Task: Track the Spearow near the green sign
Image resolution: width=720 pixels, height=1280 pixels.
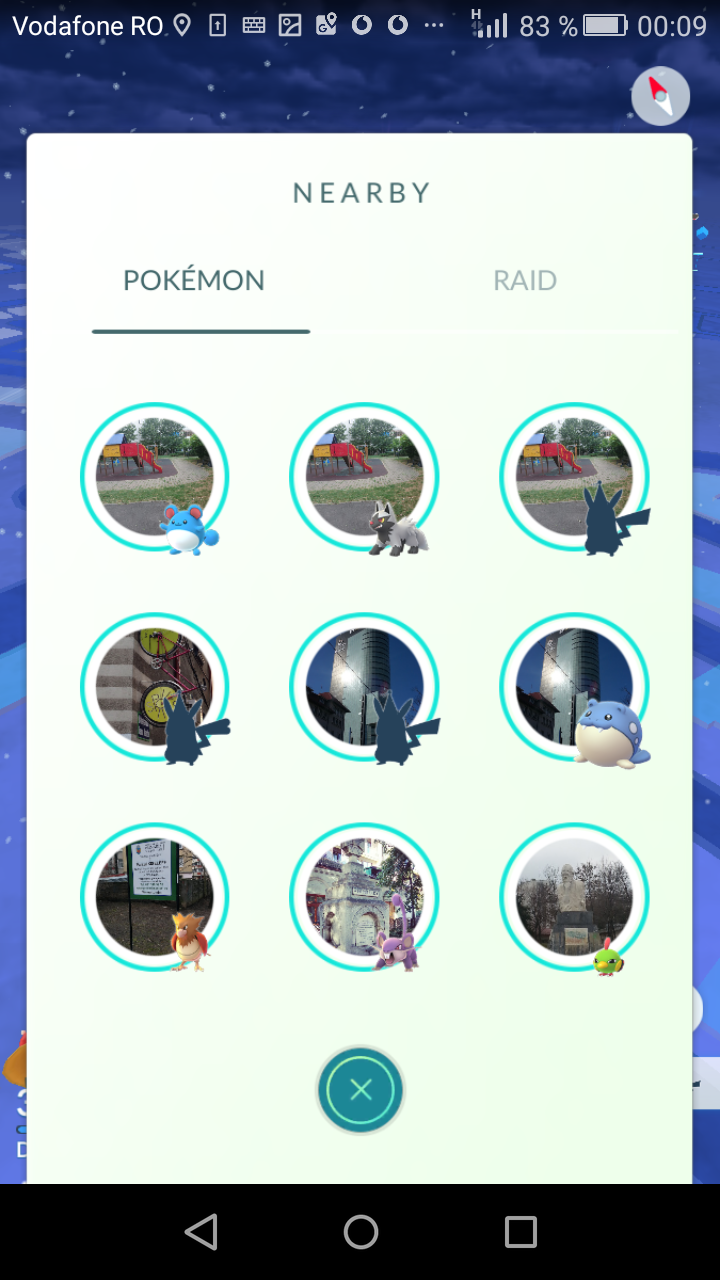Action: click(155, 898)
